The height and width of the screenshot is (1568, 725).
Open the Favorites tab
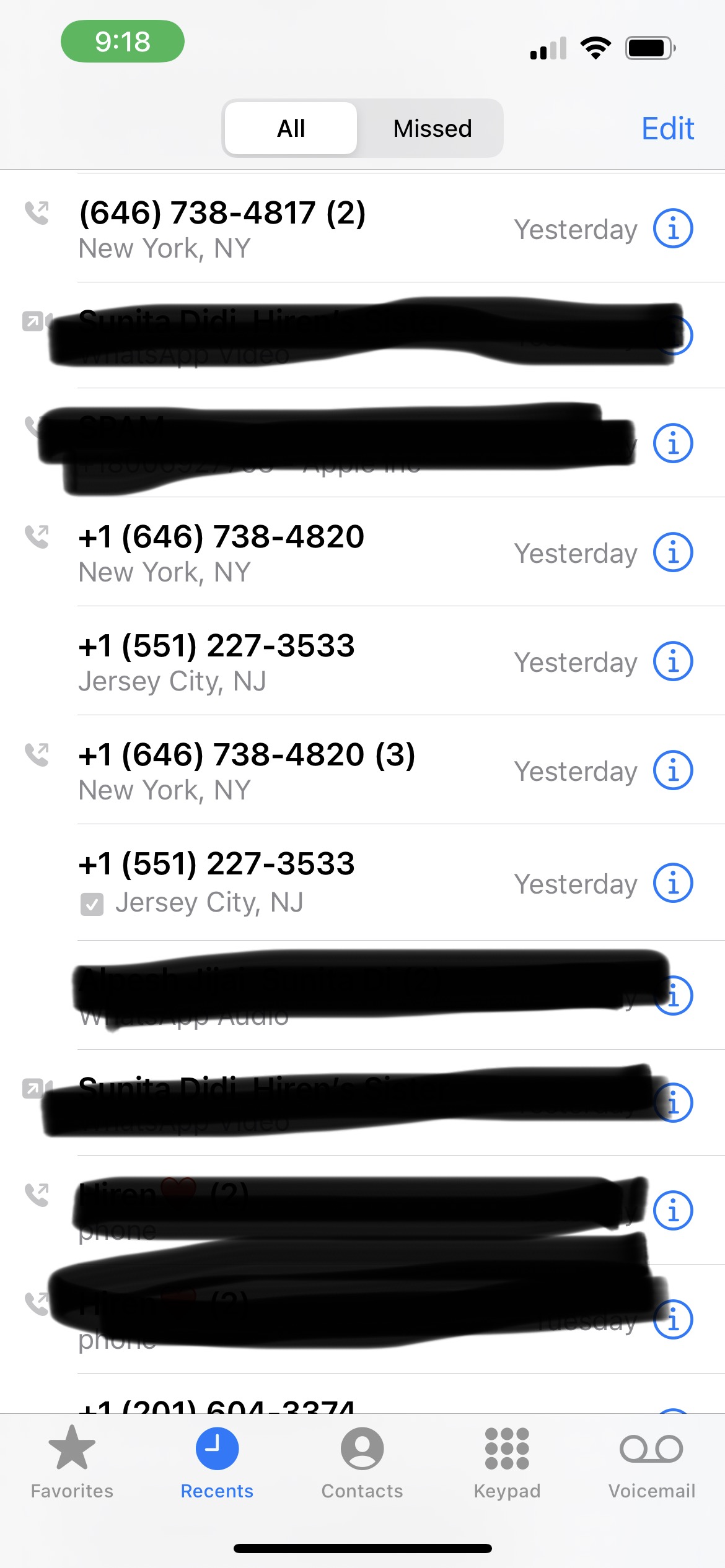tap(72, 1458)
